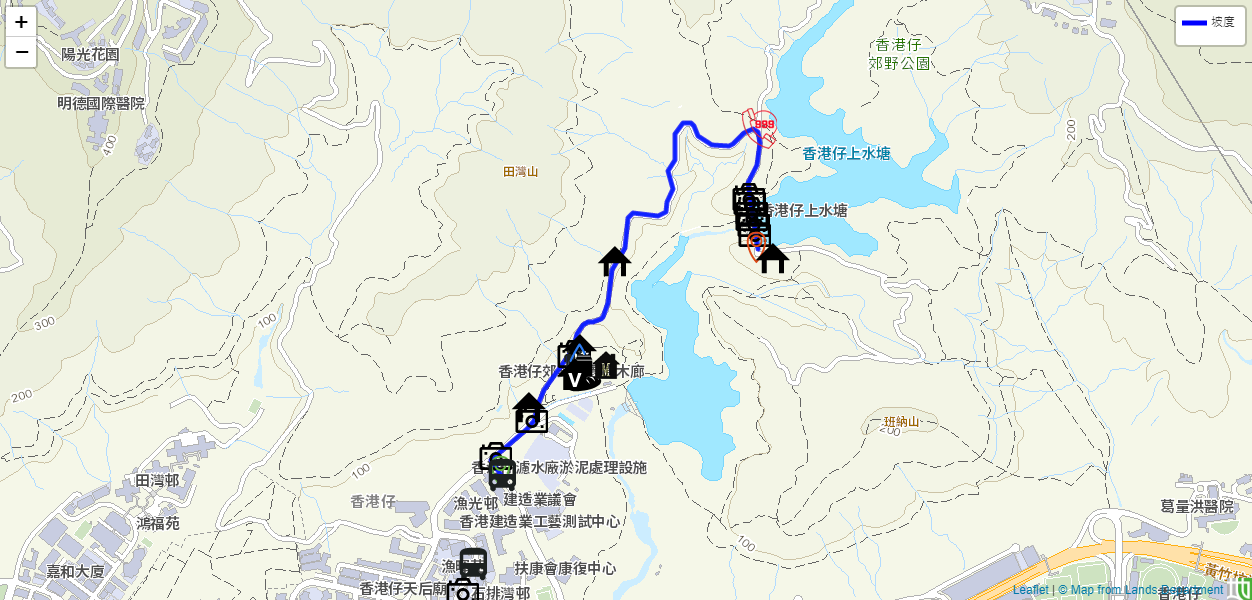Tap the shelter marker midway along the blue route
This screenshot has width=1252, height=600.
click(615, 262)
